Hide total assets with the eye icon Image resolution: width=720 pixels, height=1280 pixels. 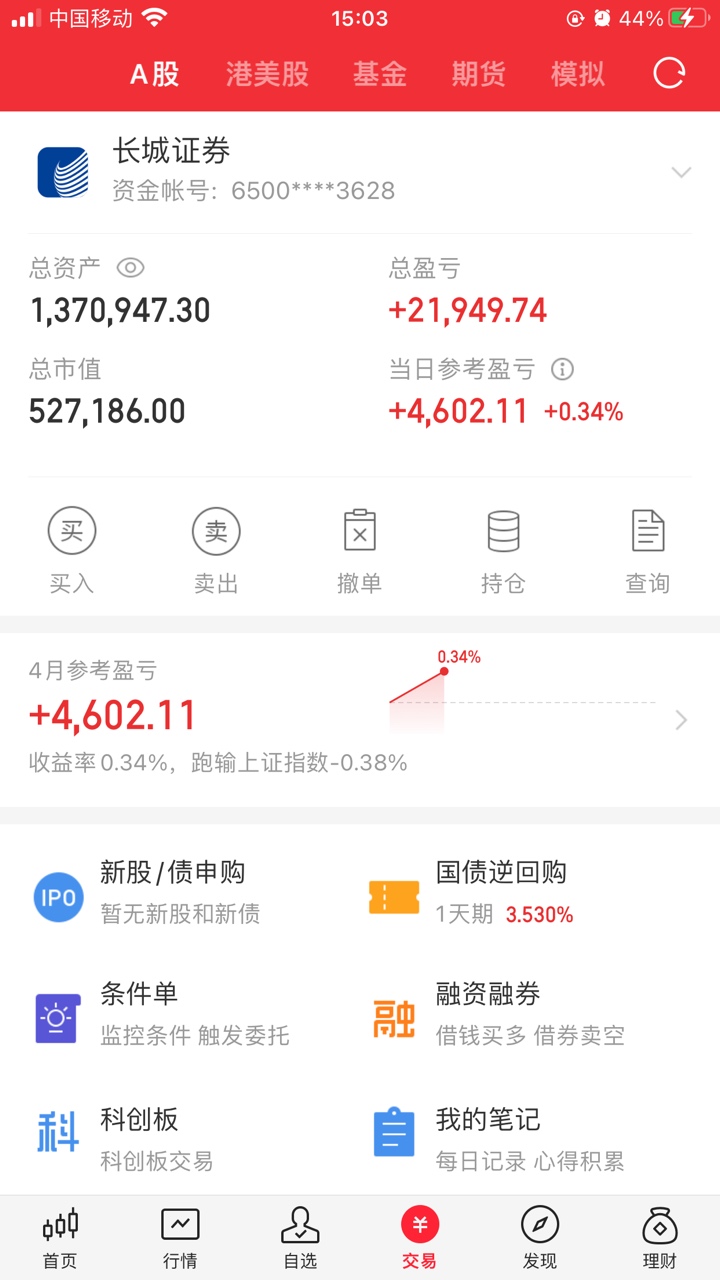coord(131,268)
